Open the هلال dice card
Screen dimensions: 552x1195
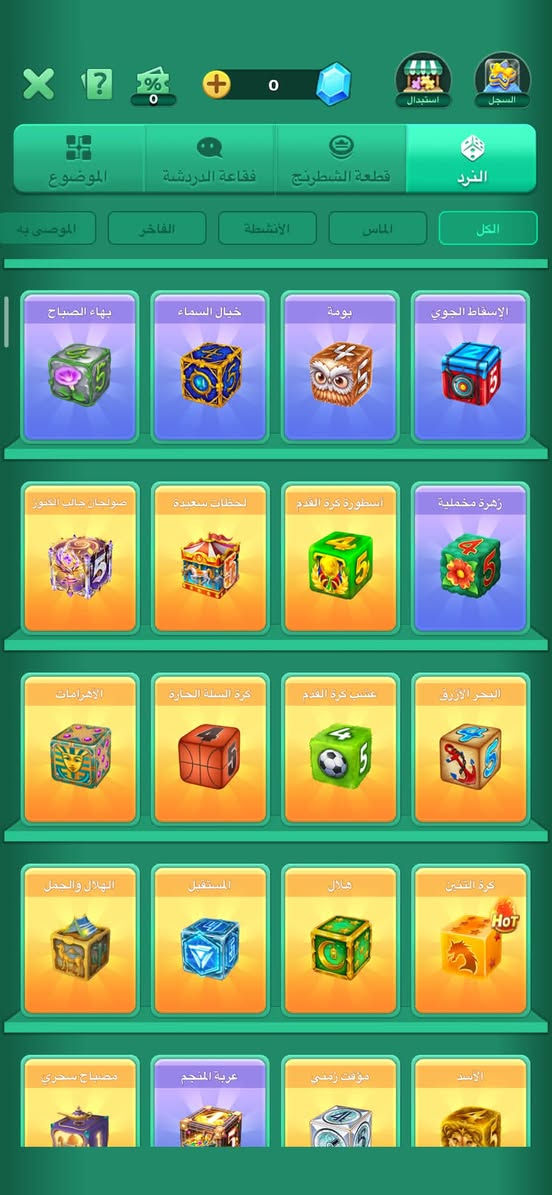point(341,940)
